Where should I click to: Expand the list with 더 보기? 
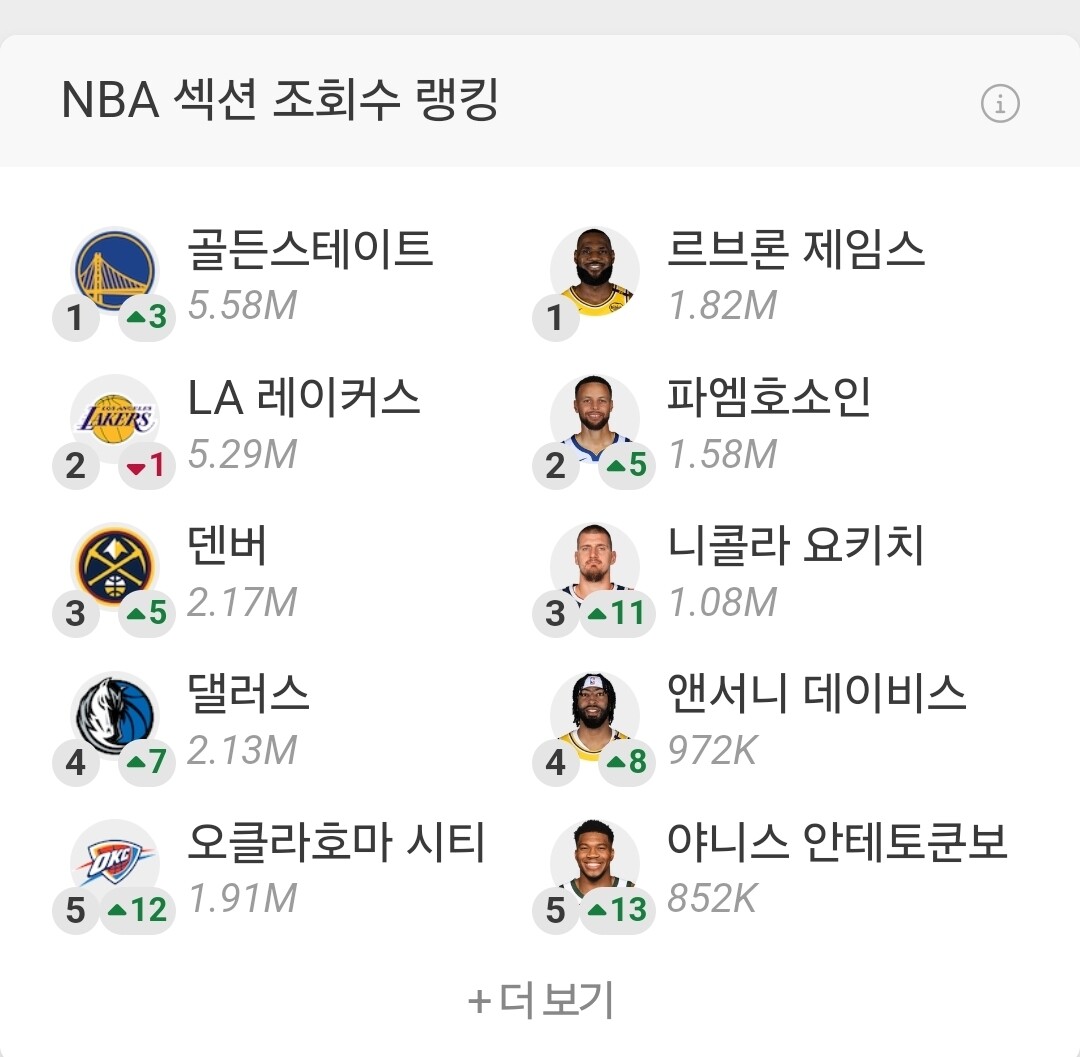coord(540,1000)
